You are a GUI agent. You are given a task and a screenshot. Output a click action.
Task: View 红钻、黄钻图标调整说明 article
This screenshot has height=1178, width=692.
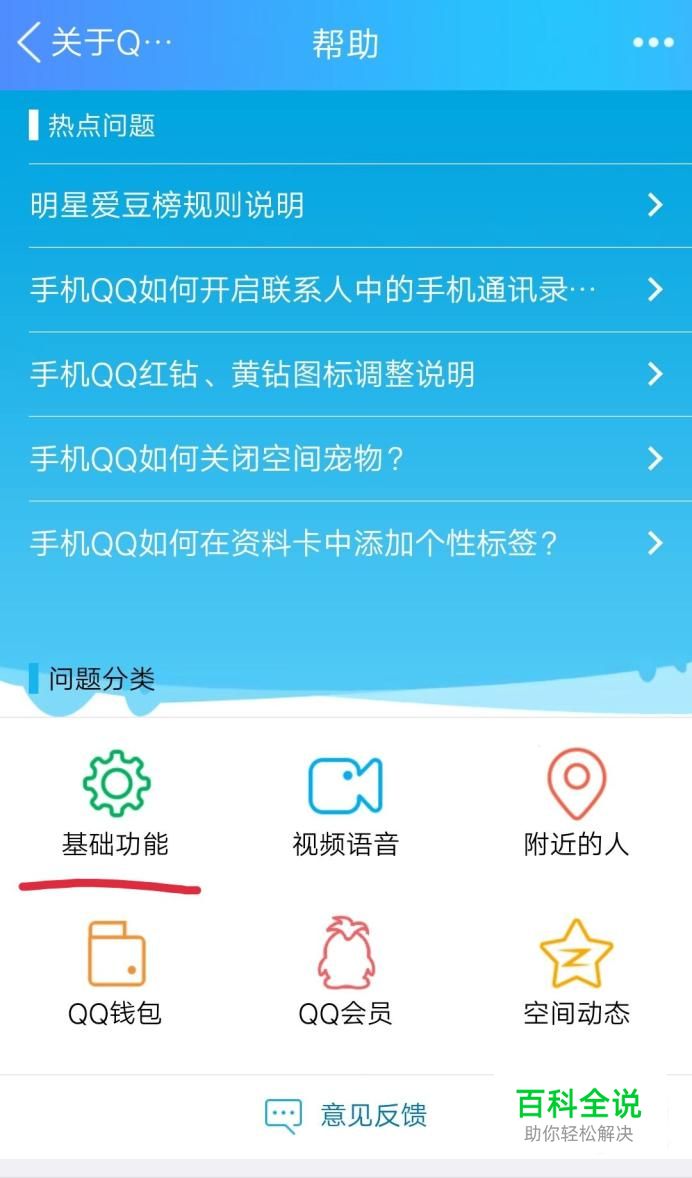coord(346,374)
